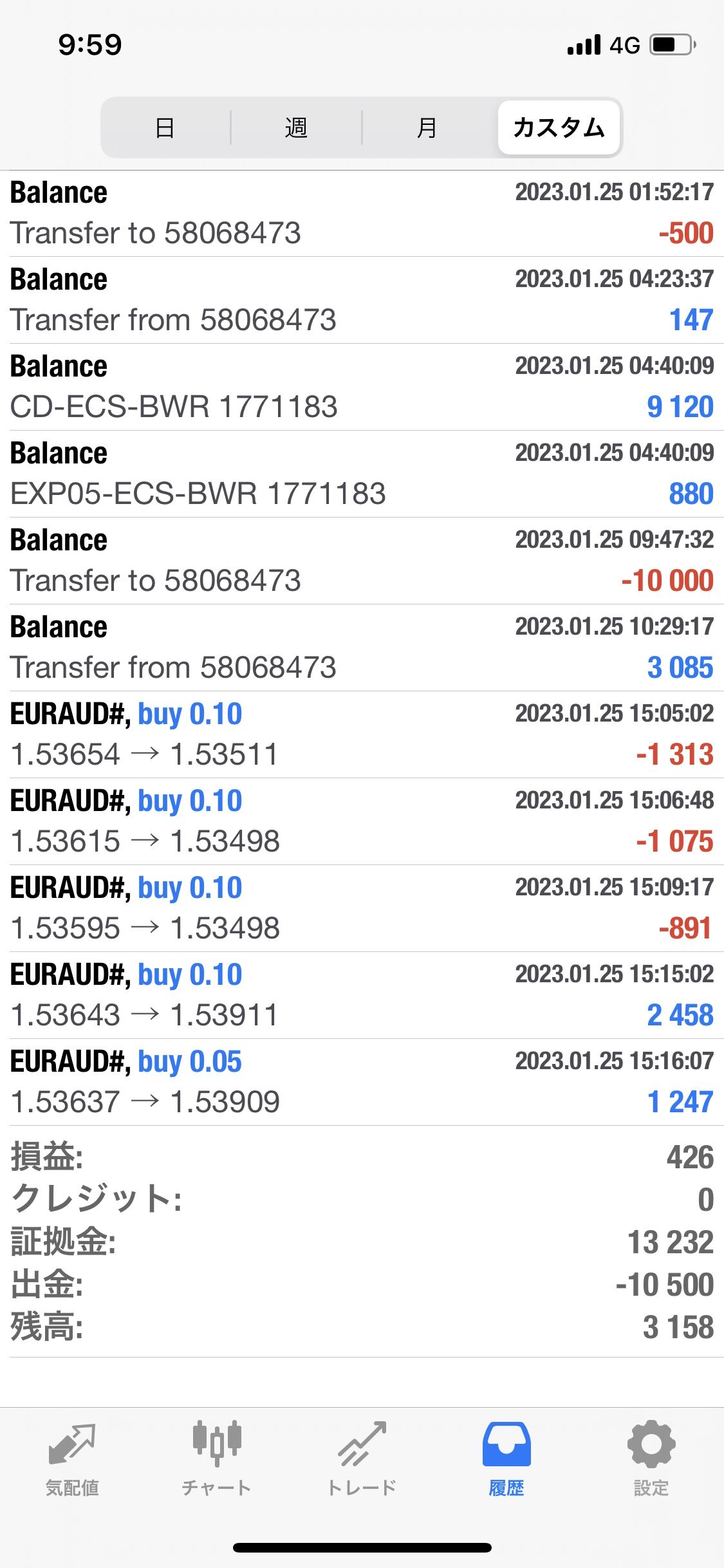Screen dimensions: 724x1568
Task: Open the 気配値 quotes tab
Action: coord(72,1458)
